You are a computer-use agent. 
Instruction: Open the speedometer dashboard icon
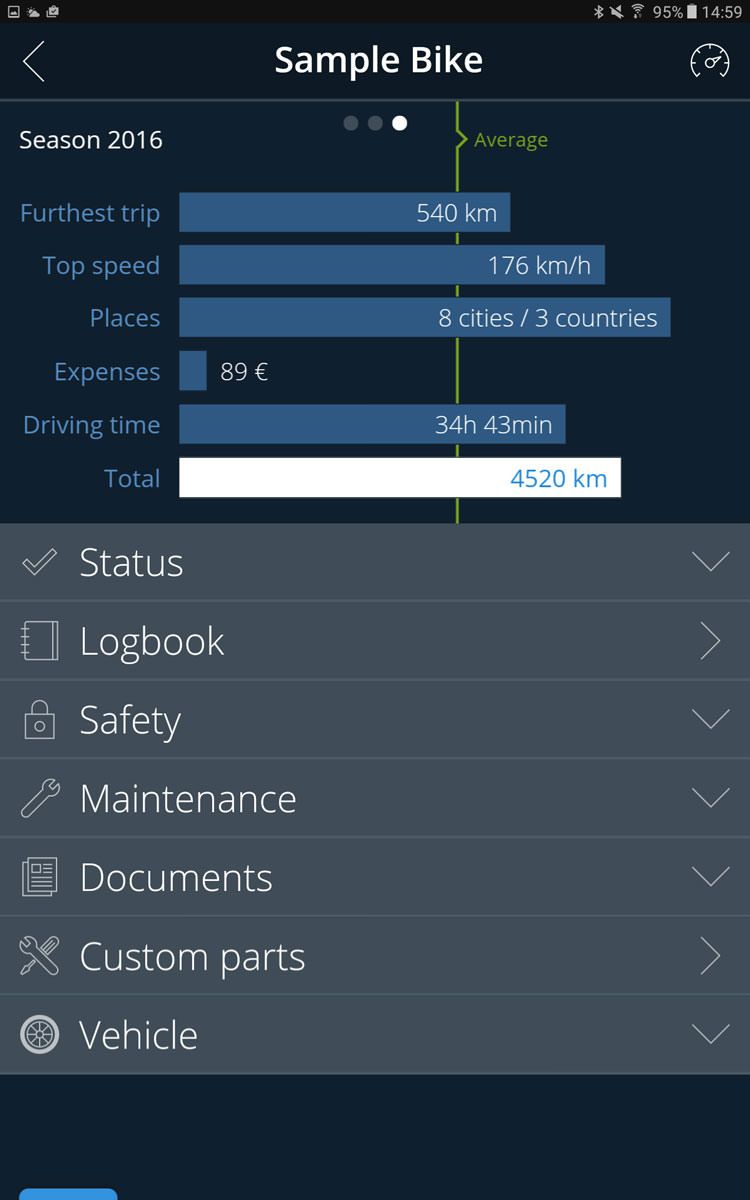[x=710, y=61]
